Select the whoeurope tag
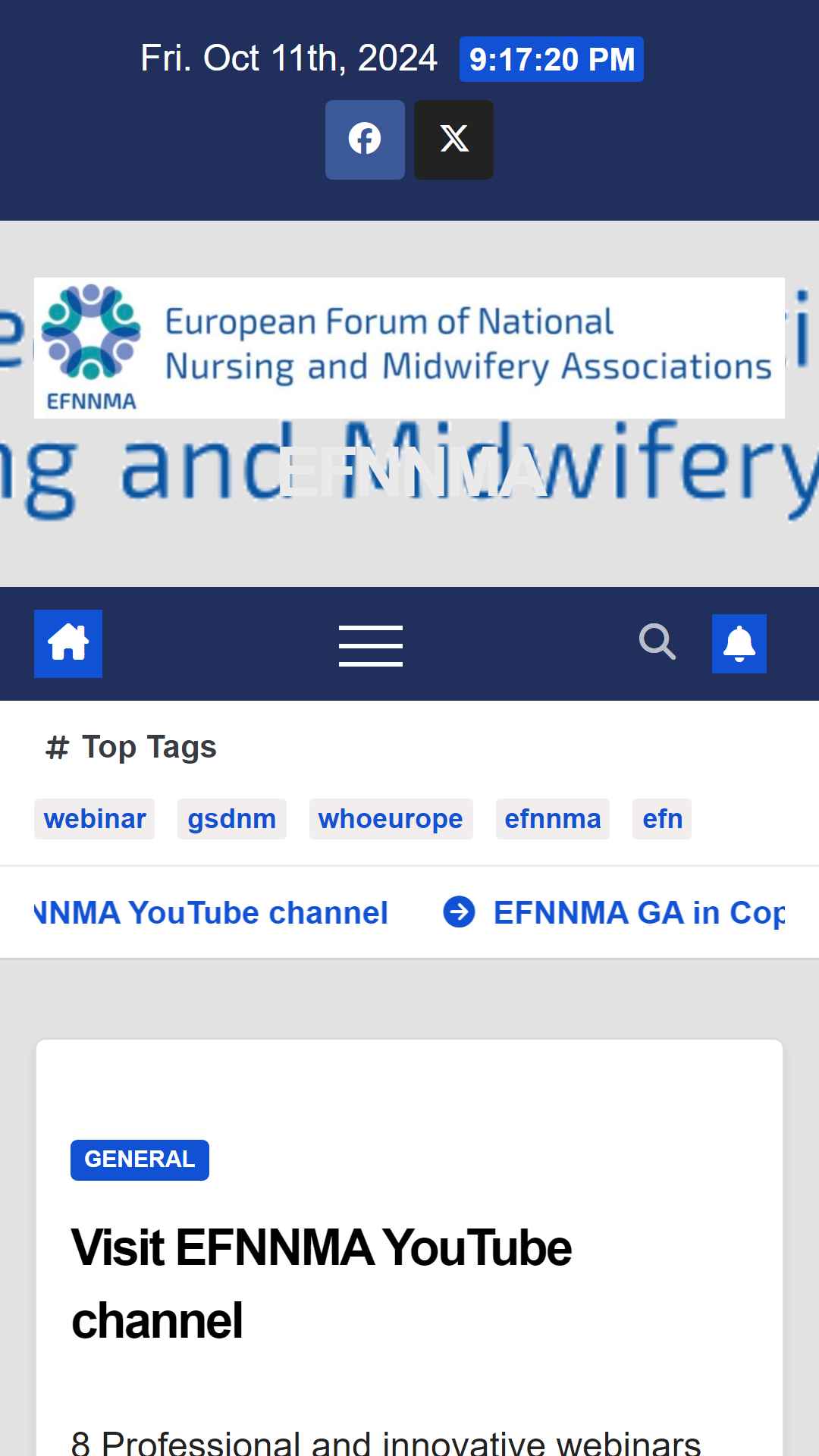 391,819
